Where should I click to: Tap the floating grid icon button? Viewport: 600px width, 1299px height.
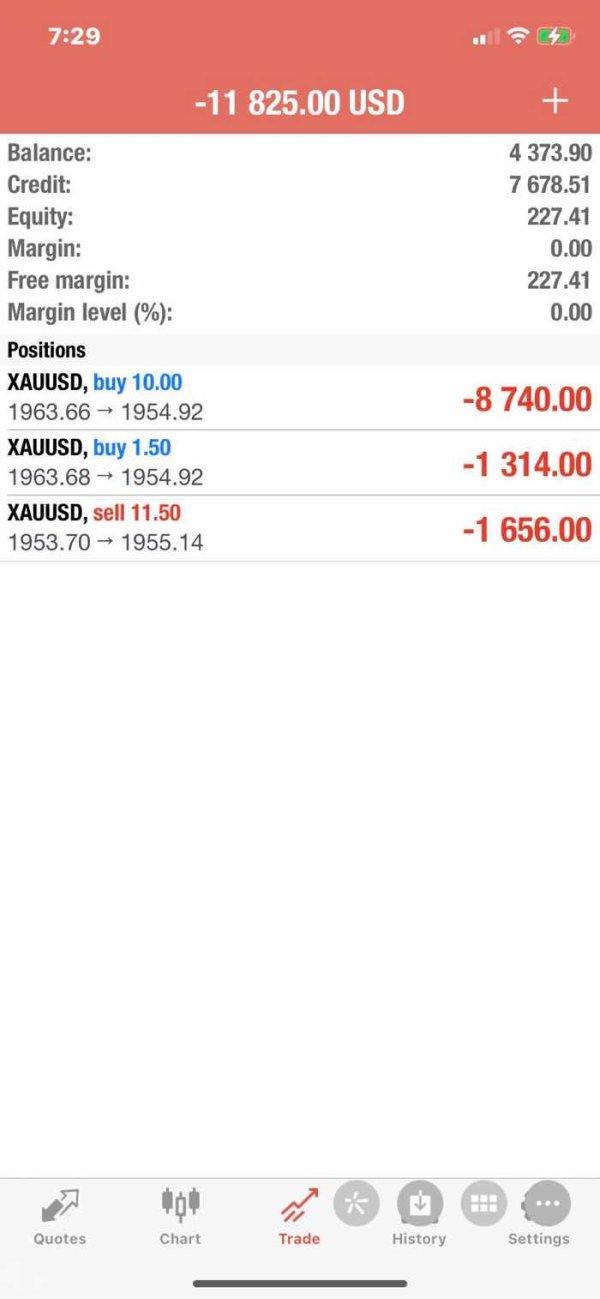click(484, 1204)
